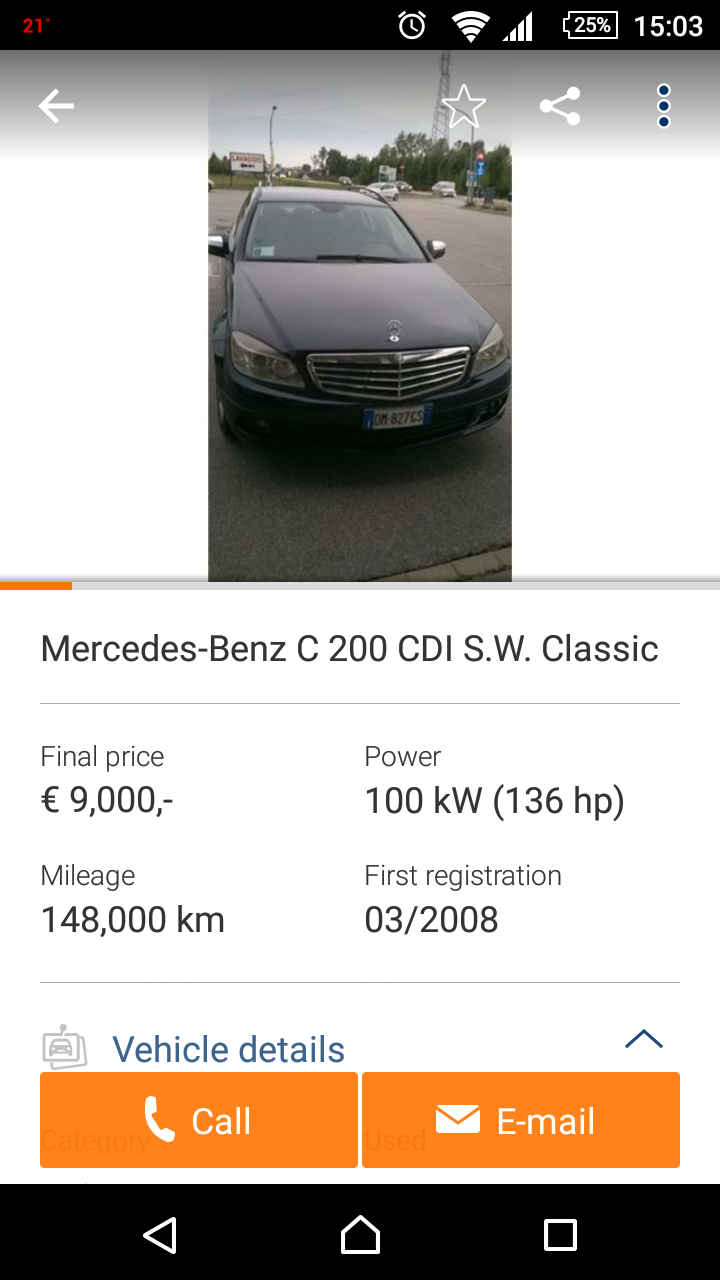Open recent apps from navigation bar
This screenshot has width=720, height=1280.
[x=560, y=1235]
